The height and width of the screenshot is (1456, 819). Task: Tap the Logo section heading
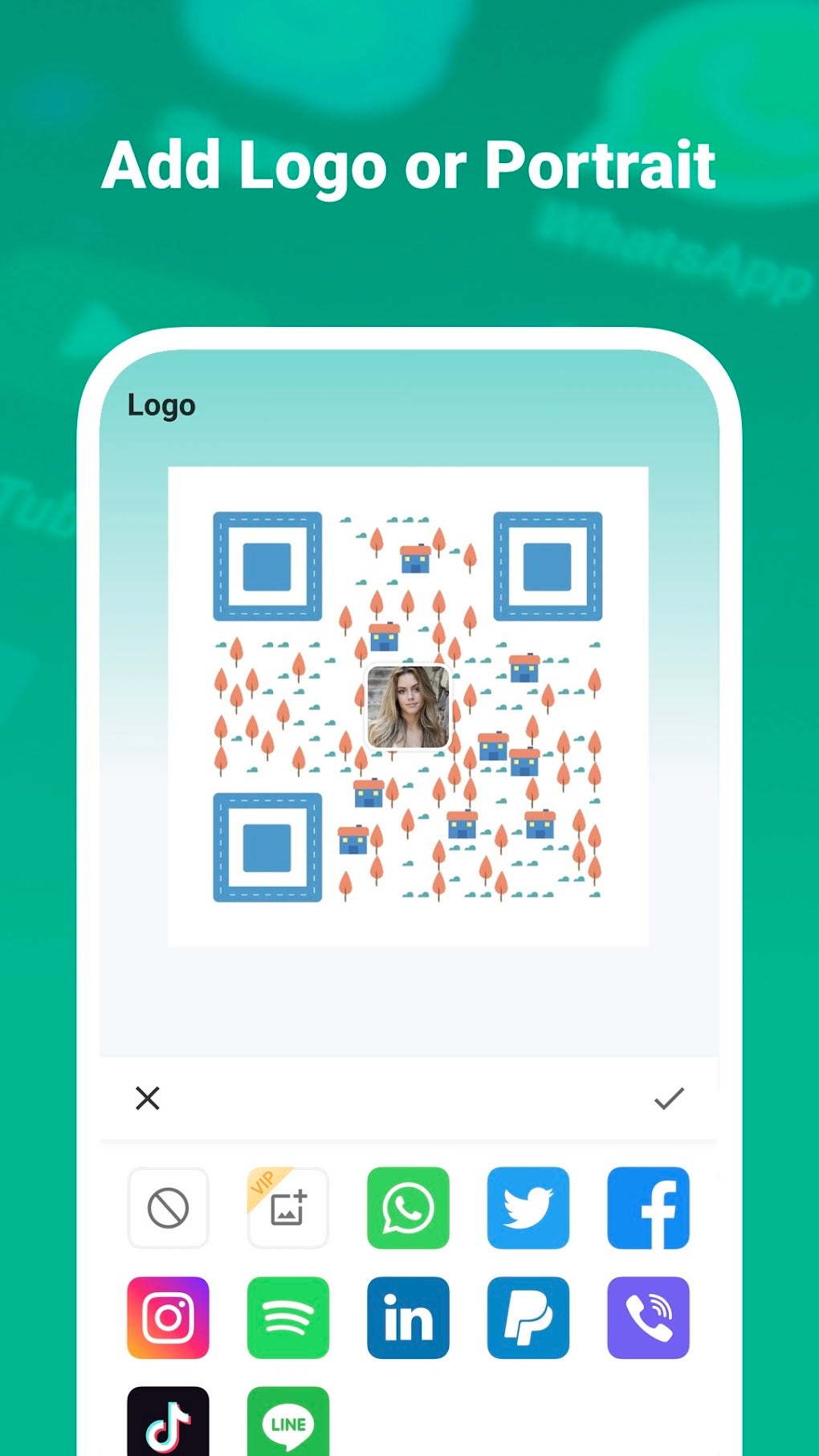click(x=161, y=405)
